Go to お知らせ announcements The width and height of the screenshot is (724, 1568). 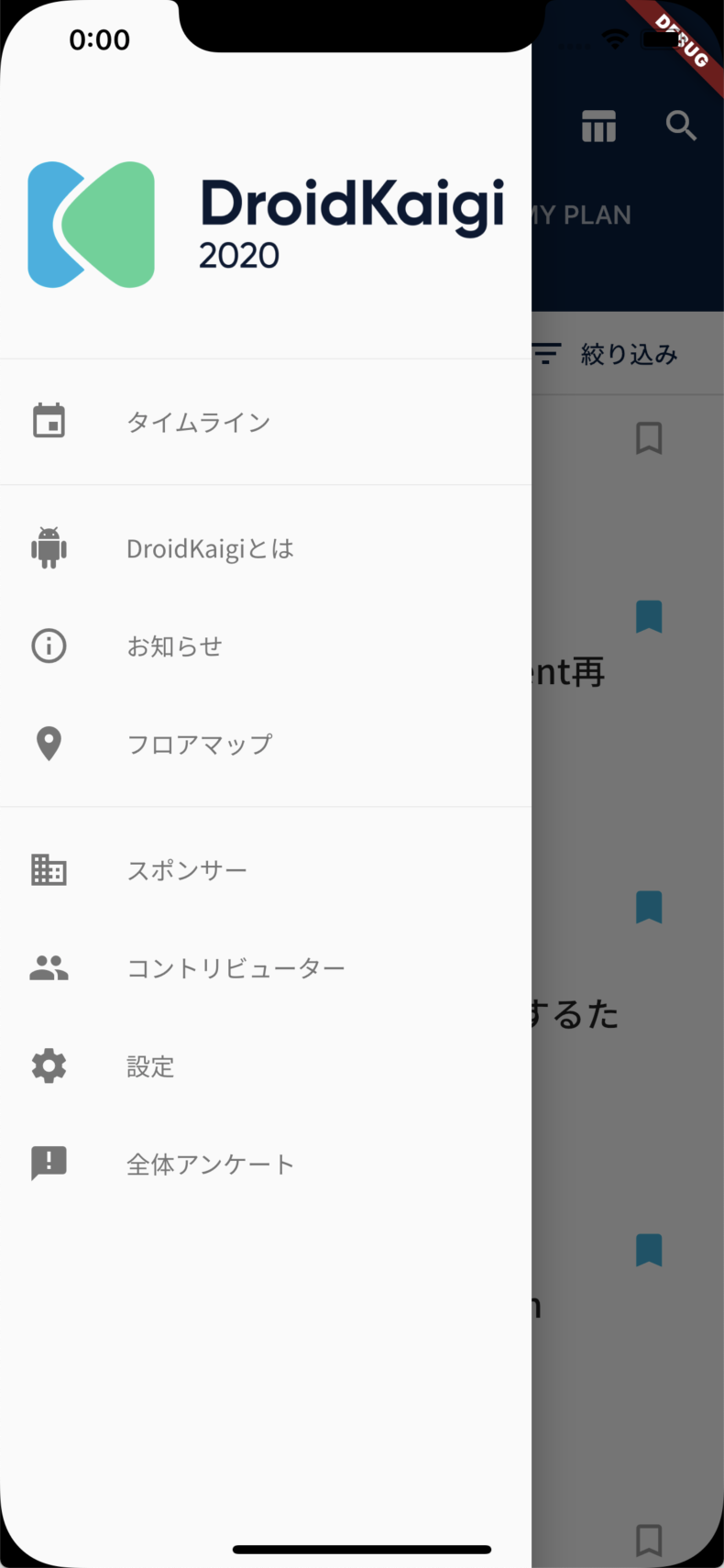(174, 646)
